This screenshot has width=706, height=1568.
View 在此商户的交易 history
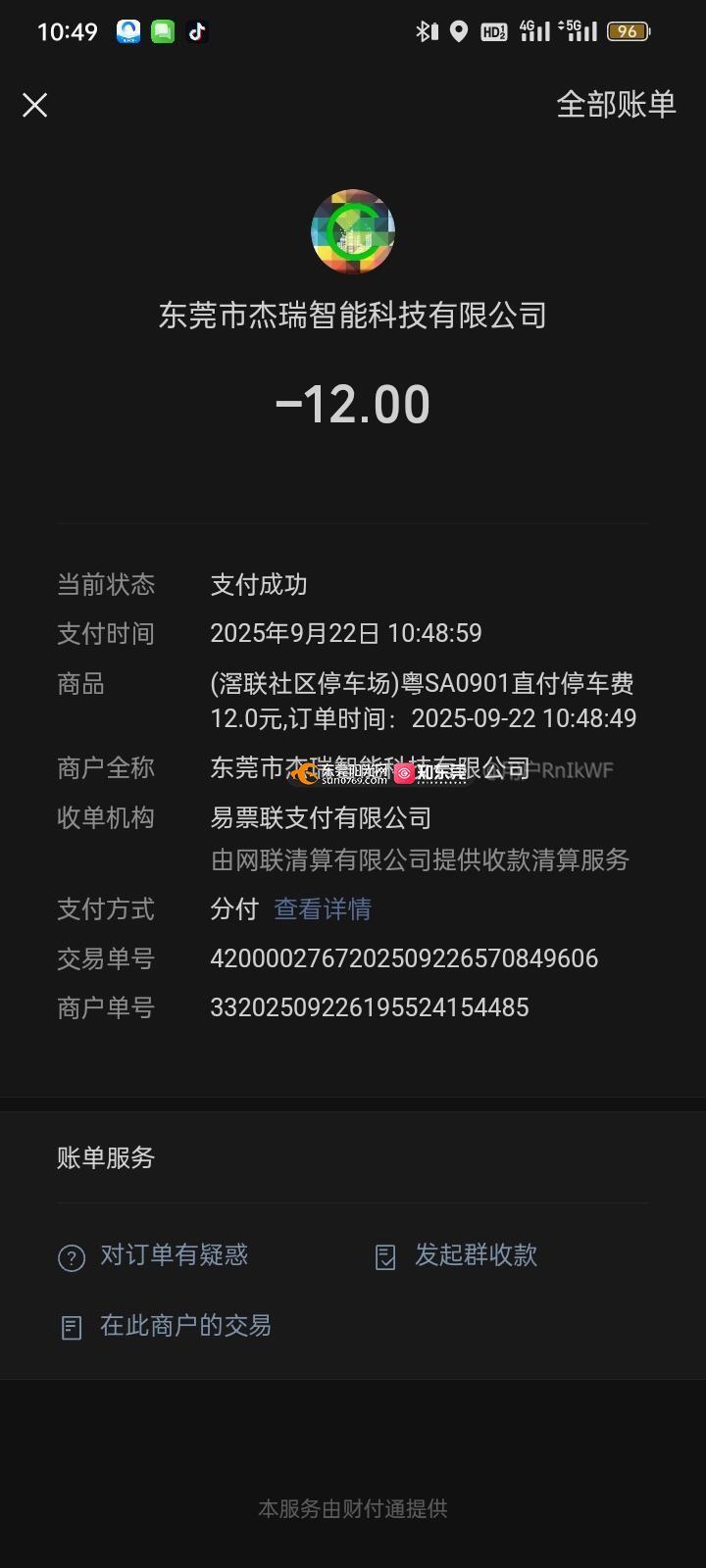(184, 1326)
